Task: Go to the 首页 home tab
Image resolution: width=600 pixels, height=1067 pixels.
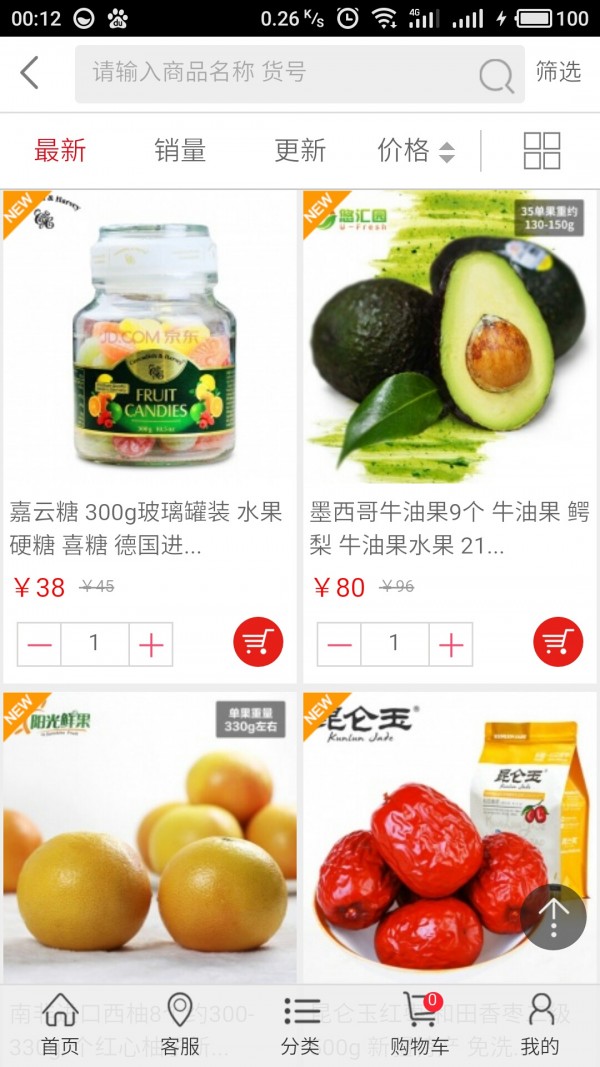Action: click(x=60, y=1024)
